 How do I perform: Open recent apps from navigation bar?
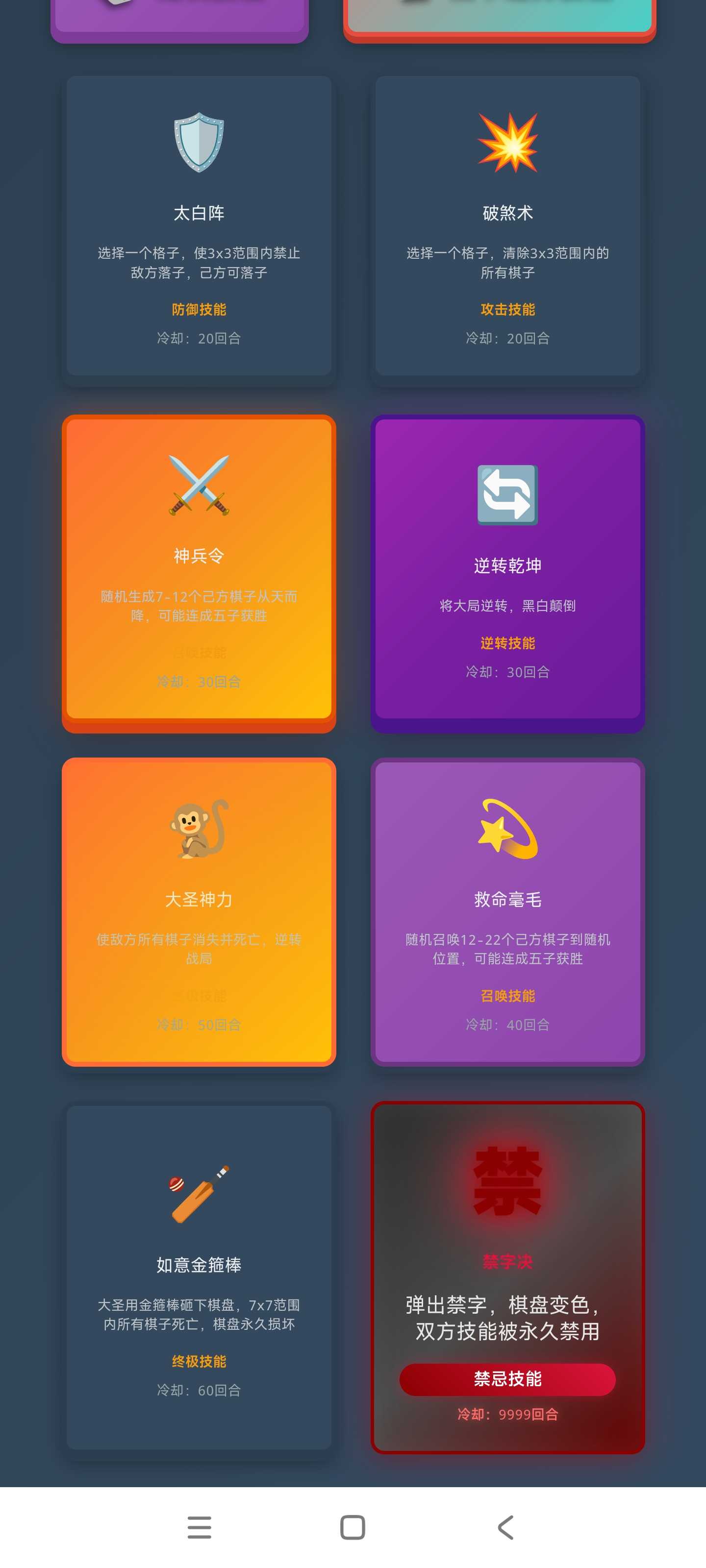click(x=199, y=1527)
